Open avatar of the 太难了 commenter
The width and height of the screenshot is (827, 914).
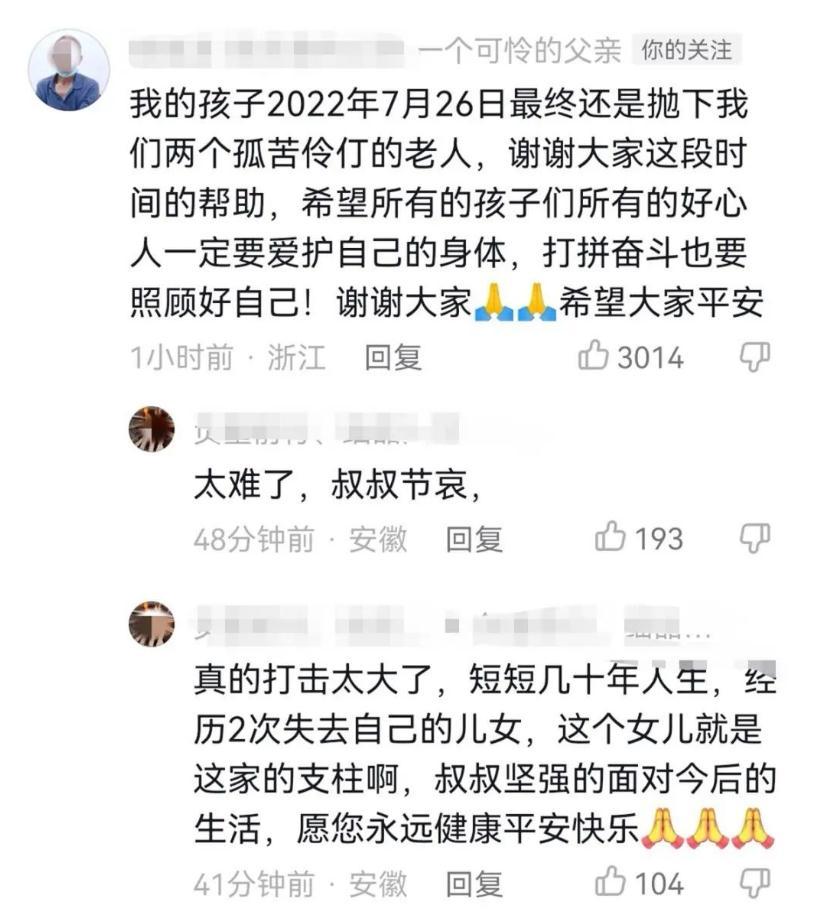pyautogui.click(x=152, y=429)
